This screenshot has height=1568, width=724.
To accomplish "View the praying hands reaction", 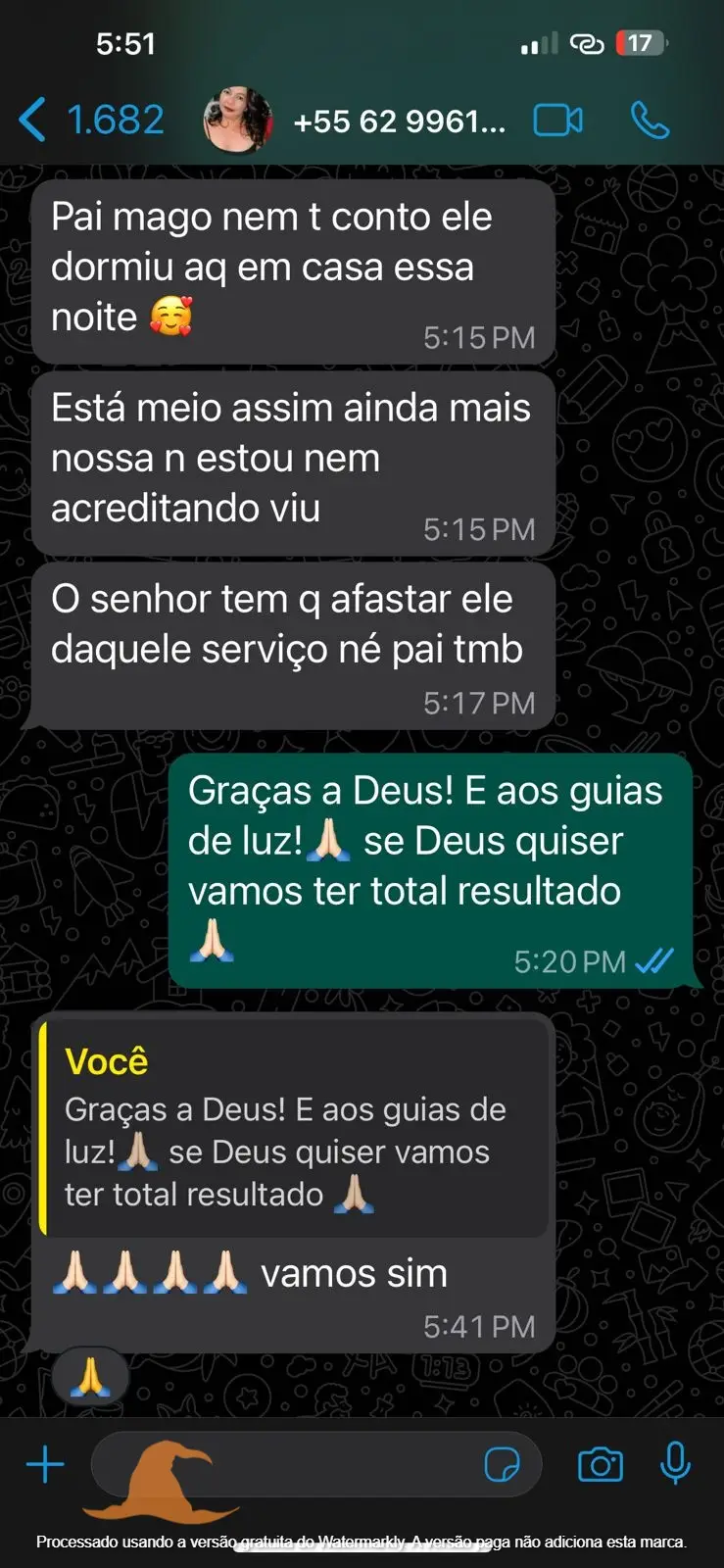I will point(91,1376).
